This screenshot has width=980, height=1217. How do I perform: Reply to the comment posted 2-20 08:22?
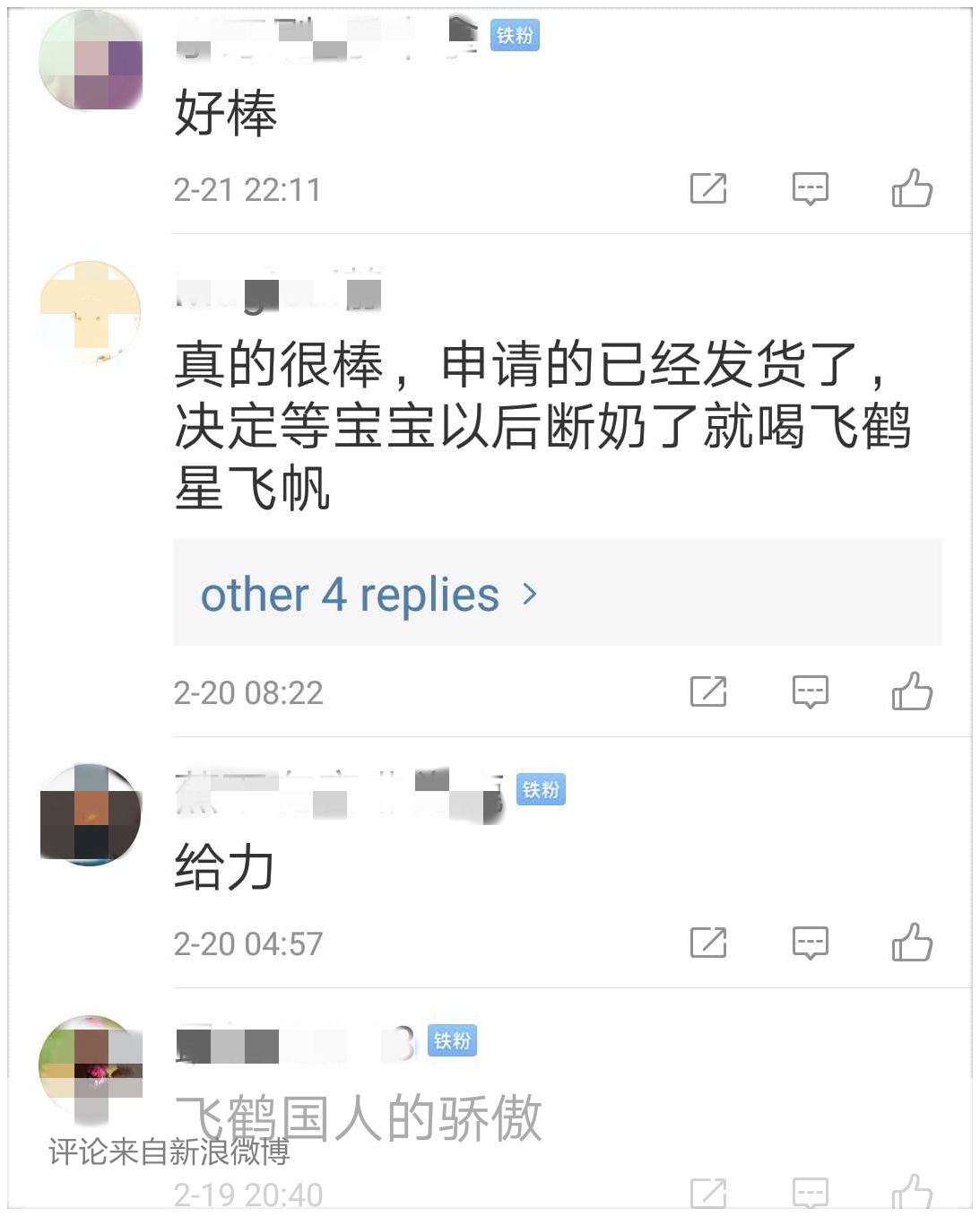click(x=810, y=691)
